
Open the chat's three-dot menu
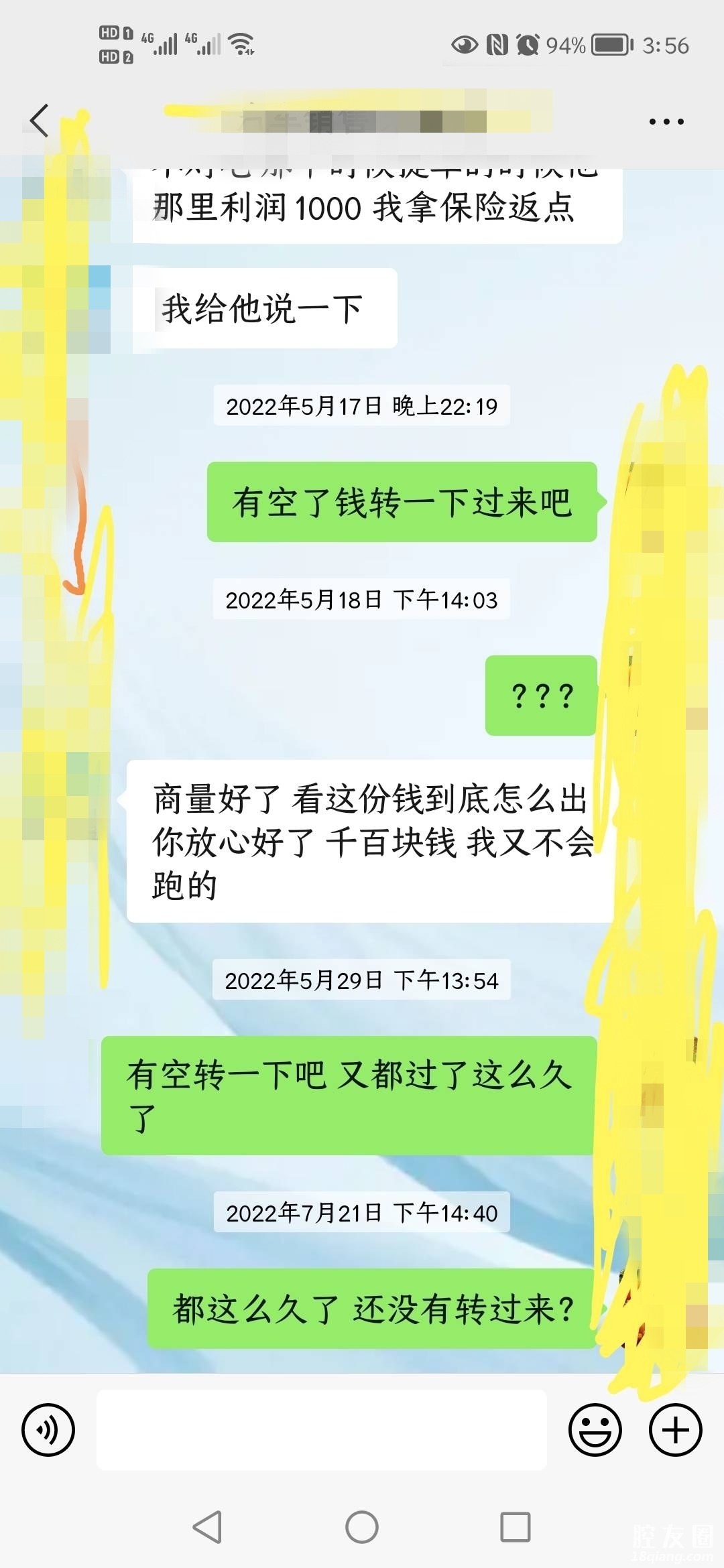(x=666, y=122)
